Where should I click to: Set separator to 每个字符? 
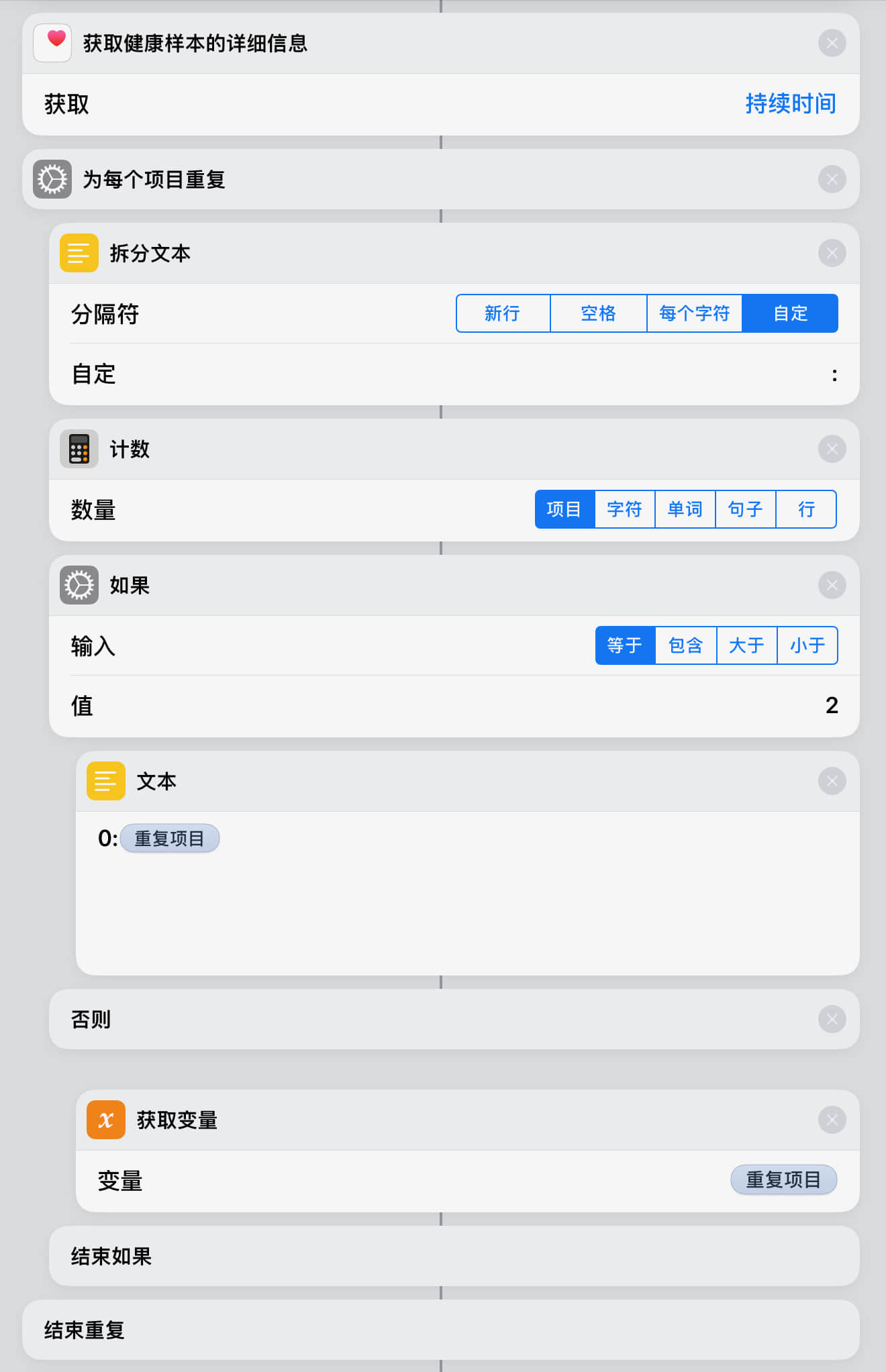pos(694,313)
